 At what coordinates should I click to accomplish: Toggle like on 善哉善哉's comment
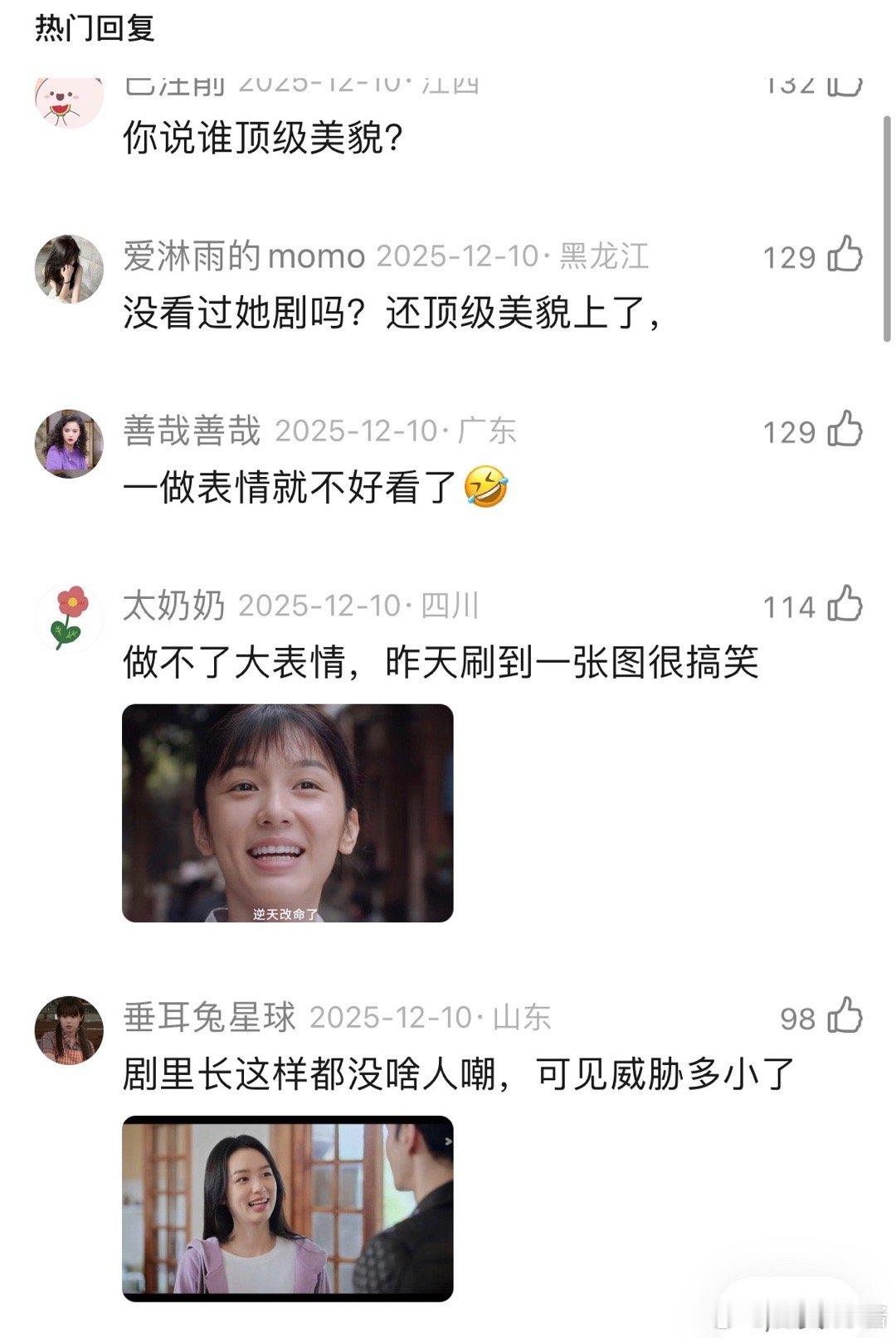point(843,430)
